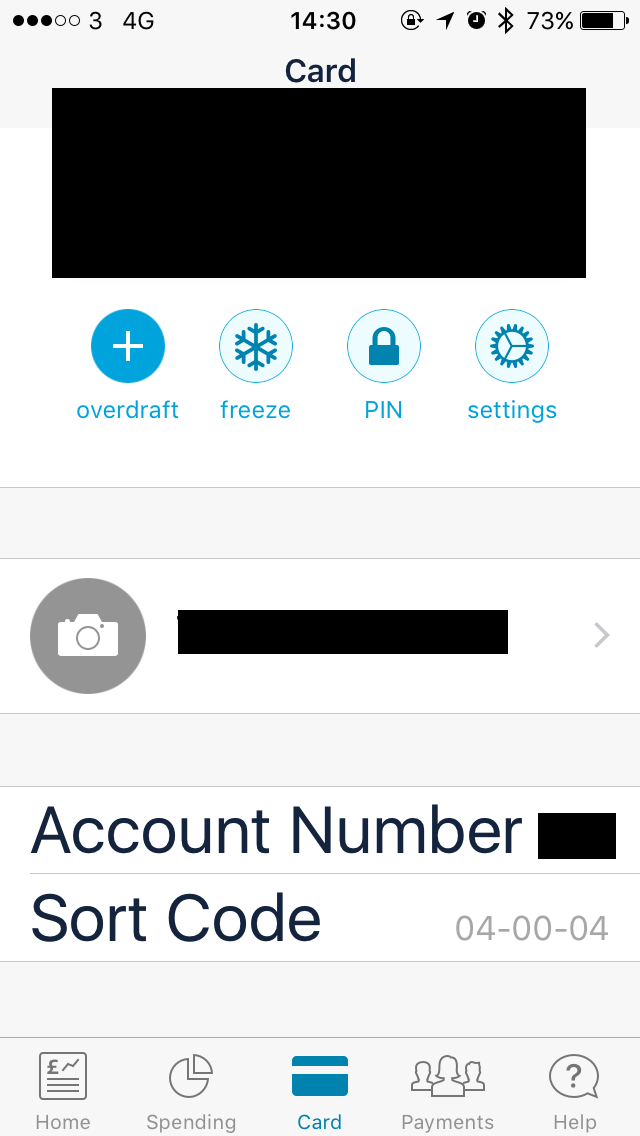The height and width of the screenshot is (1136, 640).
Task: Open profile row chevron arrow
Action: coord(601,636)
